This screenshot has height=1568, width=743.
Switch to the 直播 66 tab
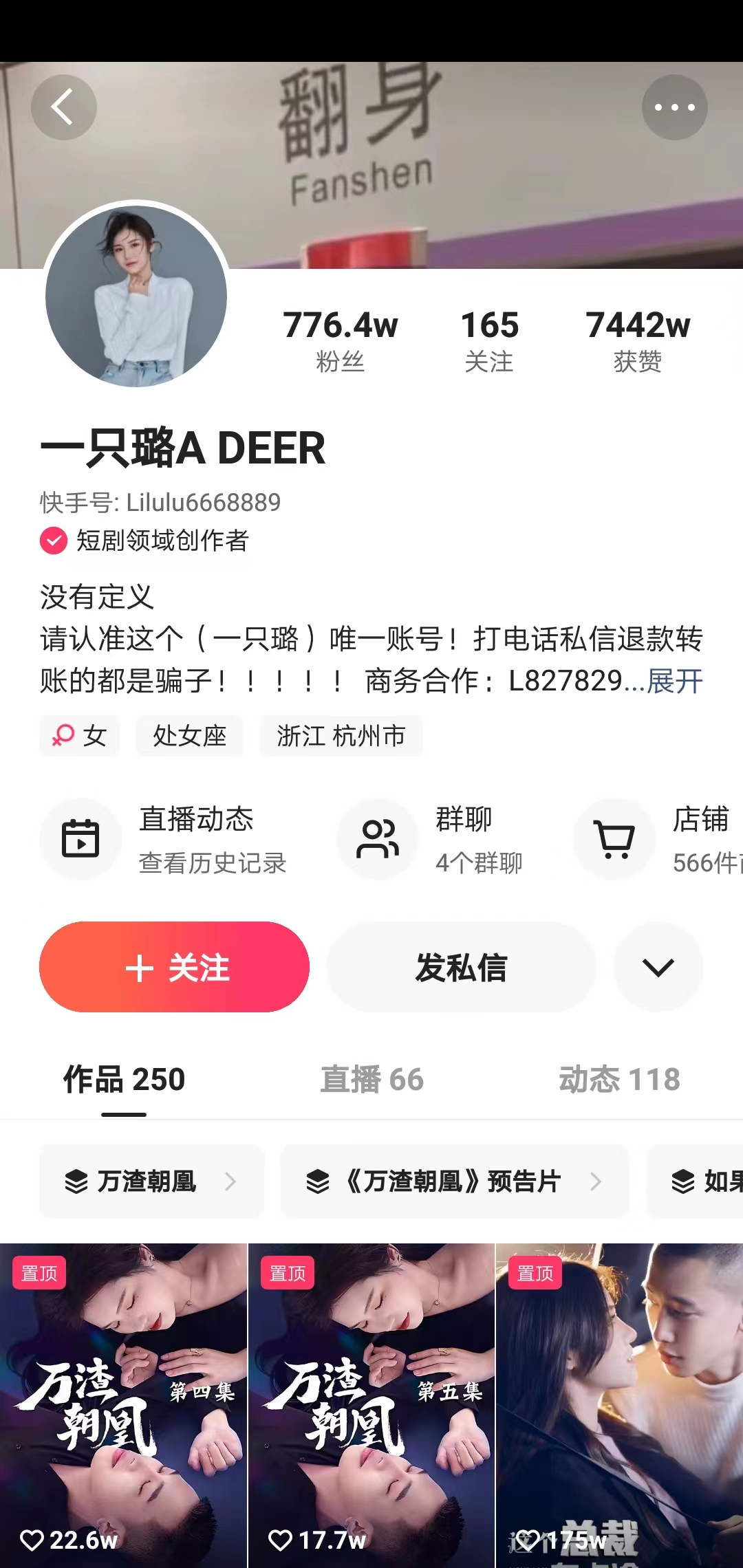tap(371, 1080)
